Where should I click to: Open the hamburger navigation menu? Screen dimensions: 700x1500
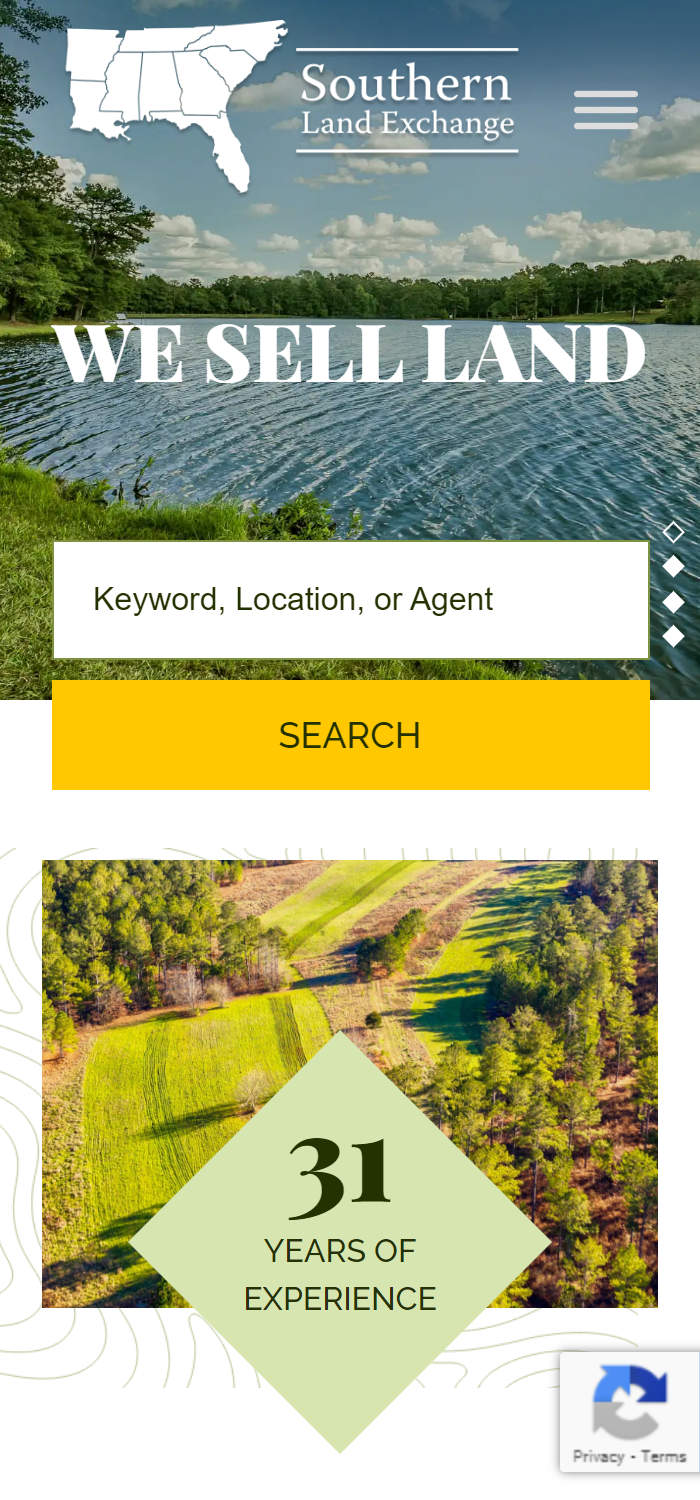(606, 110)
